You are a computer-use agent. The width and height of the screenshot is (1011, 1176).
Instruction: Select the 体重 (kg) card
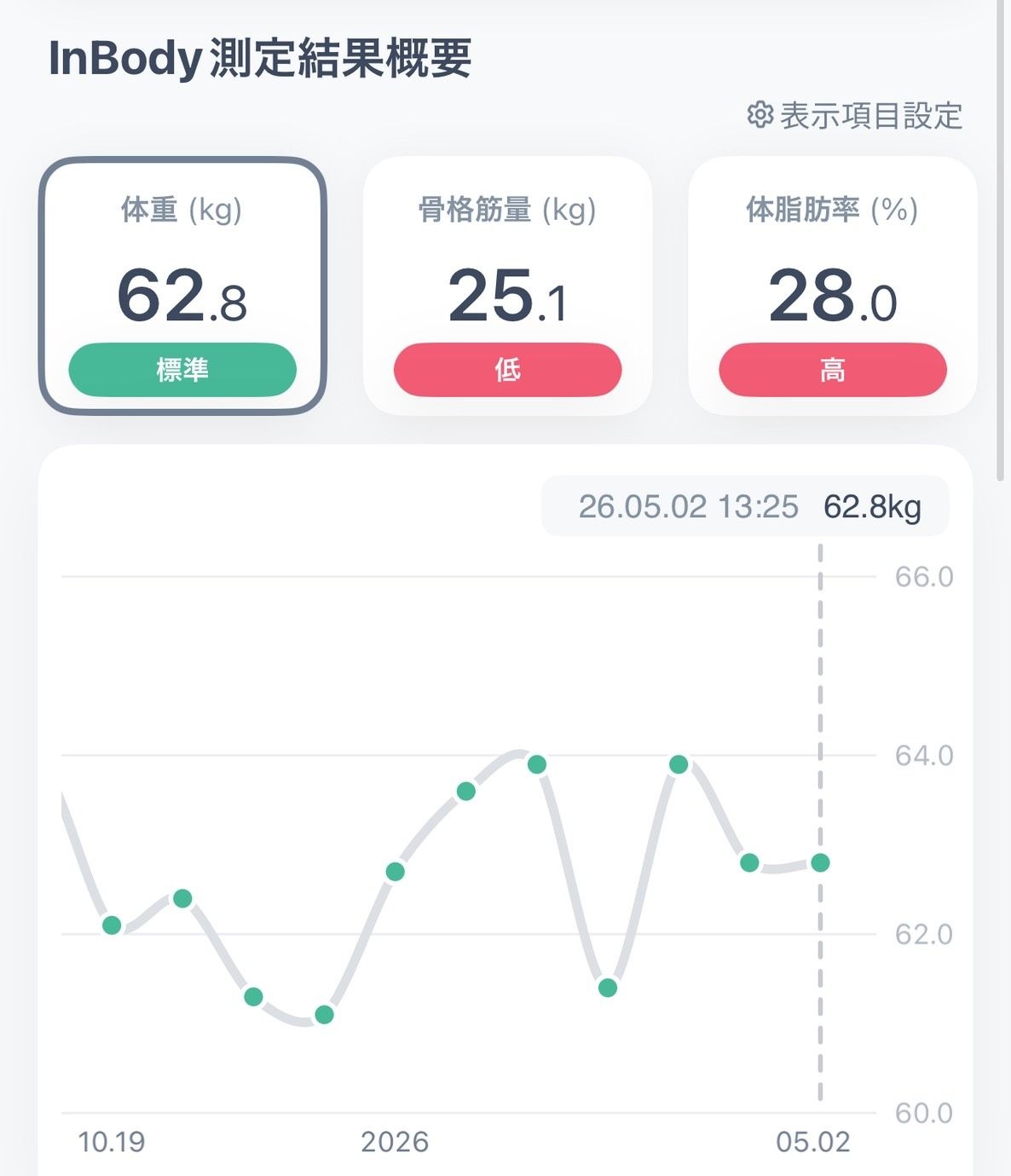182,285
